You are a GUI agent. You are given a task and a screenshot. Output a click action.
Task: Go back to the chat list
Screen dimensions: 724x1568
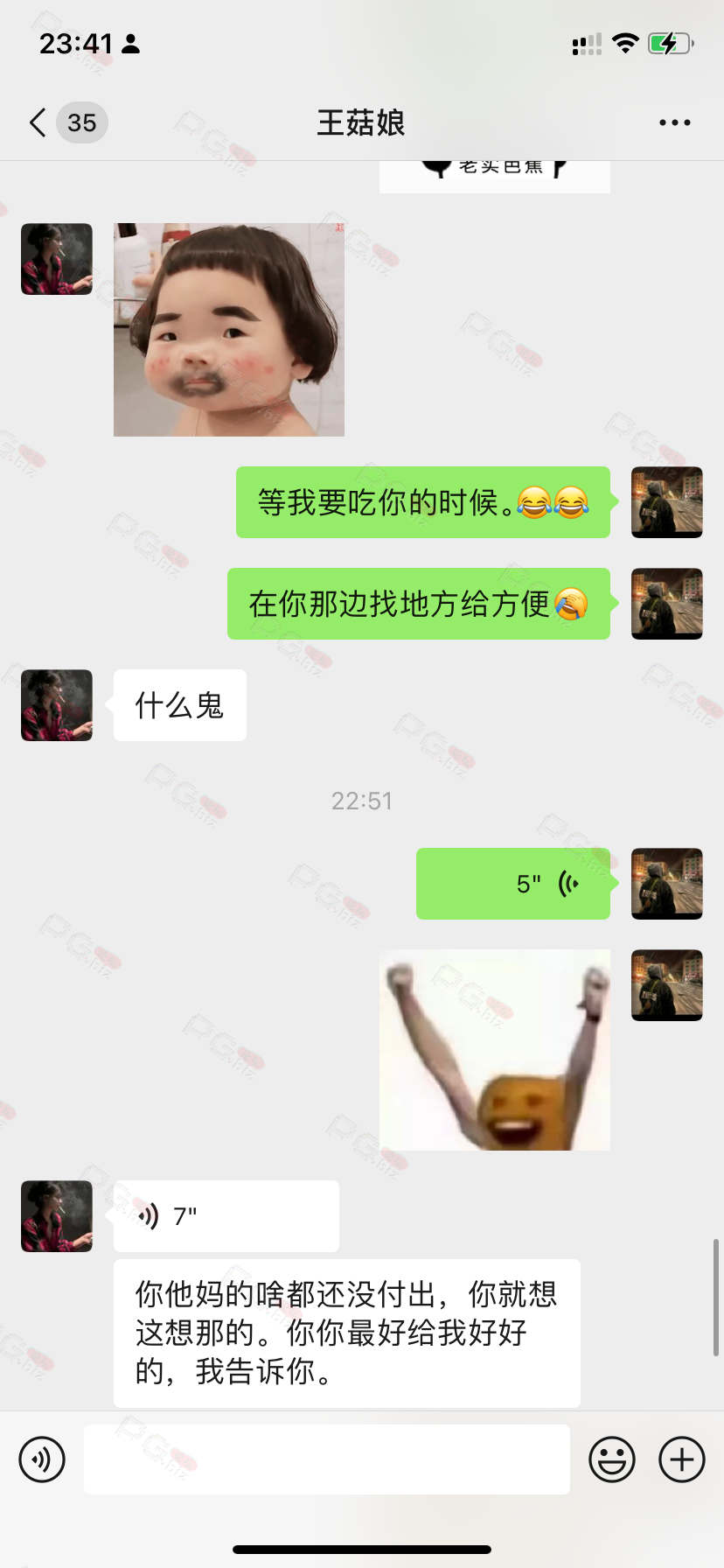(x=38, y=122)
